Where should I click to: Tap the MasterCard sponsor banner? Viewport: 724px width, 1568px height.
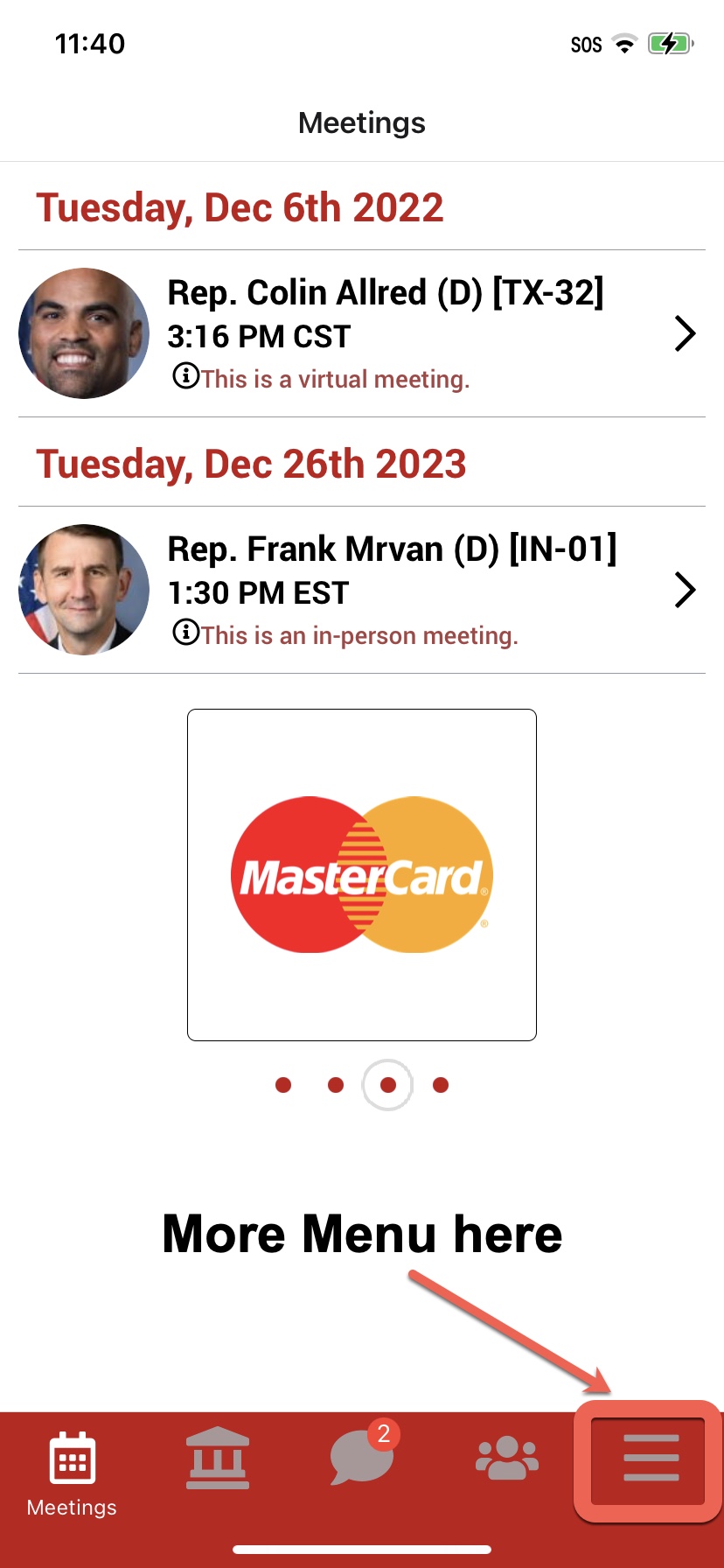tap(362, 875)
